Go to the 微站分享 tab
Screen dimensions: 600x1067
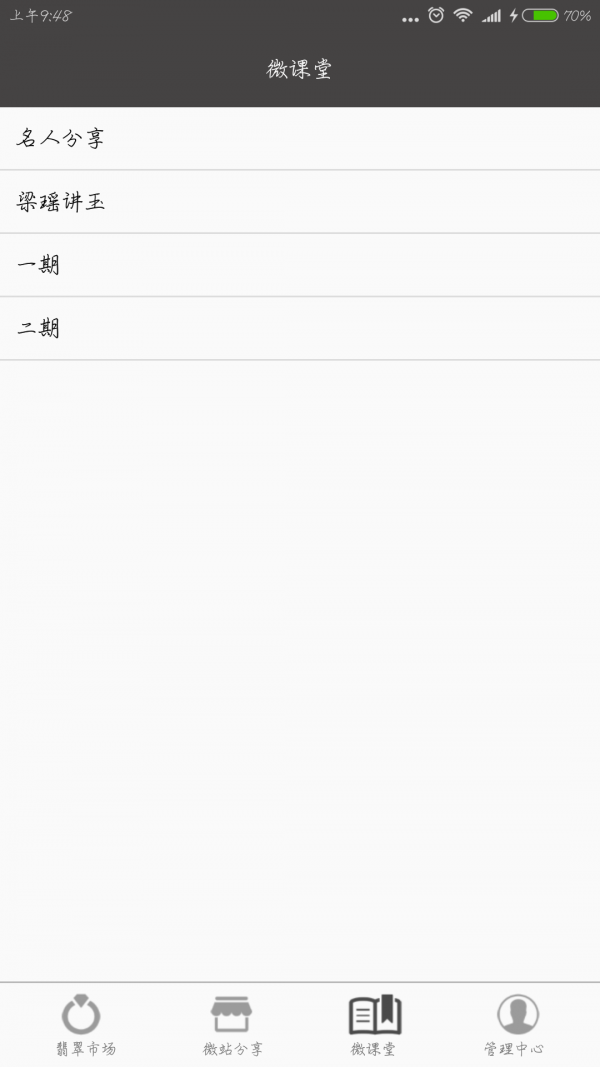click(x=232, y=1025)
